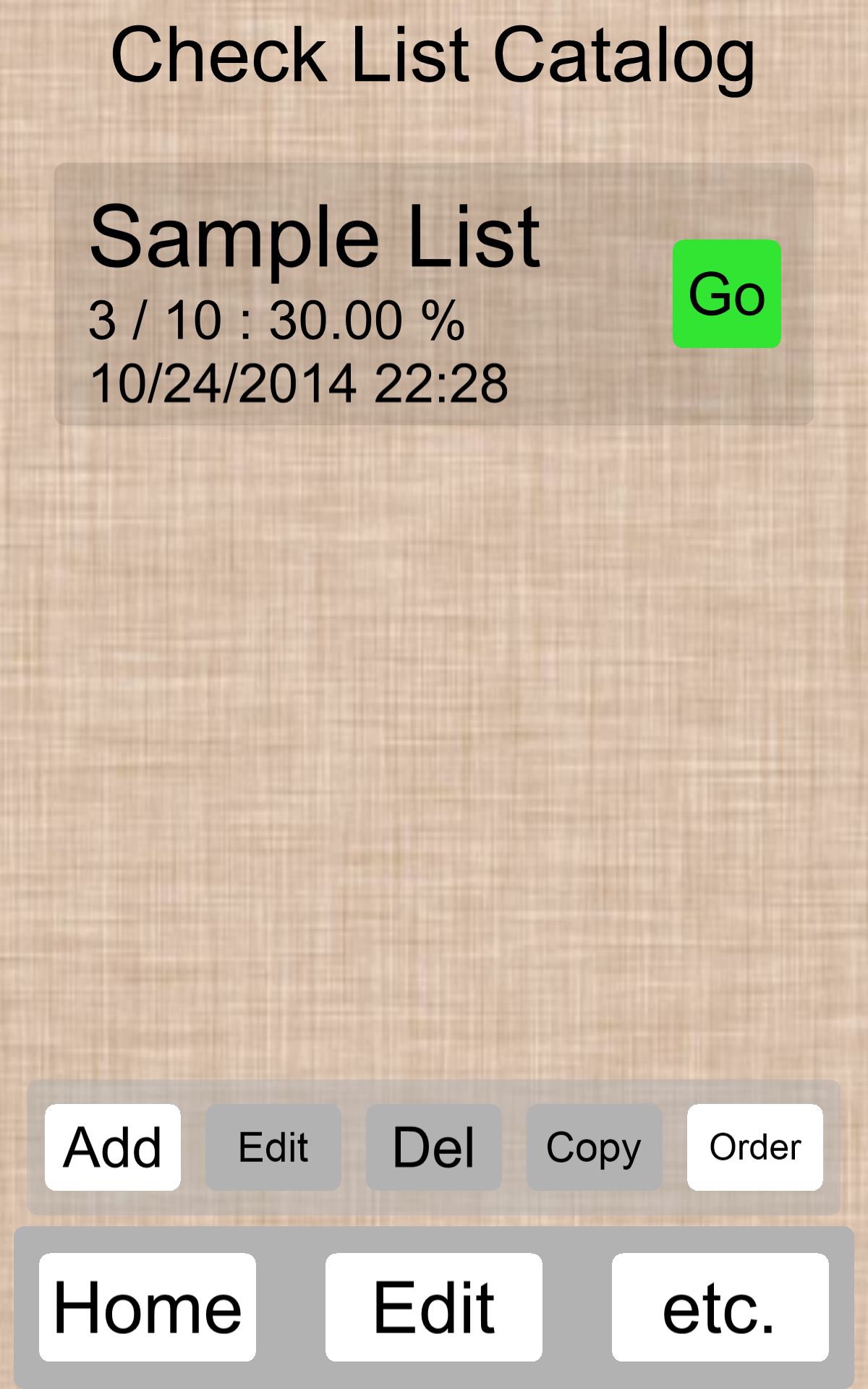868x1389 pixels.
Task: Duplicate a list using the Copy button
Action: [x=593, y=1147]
